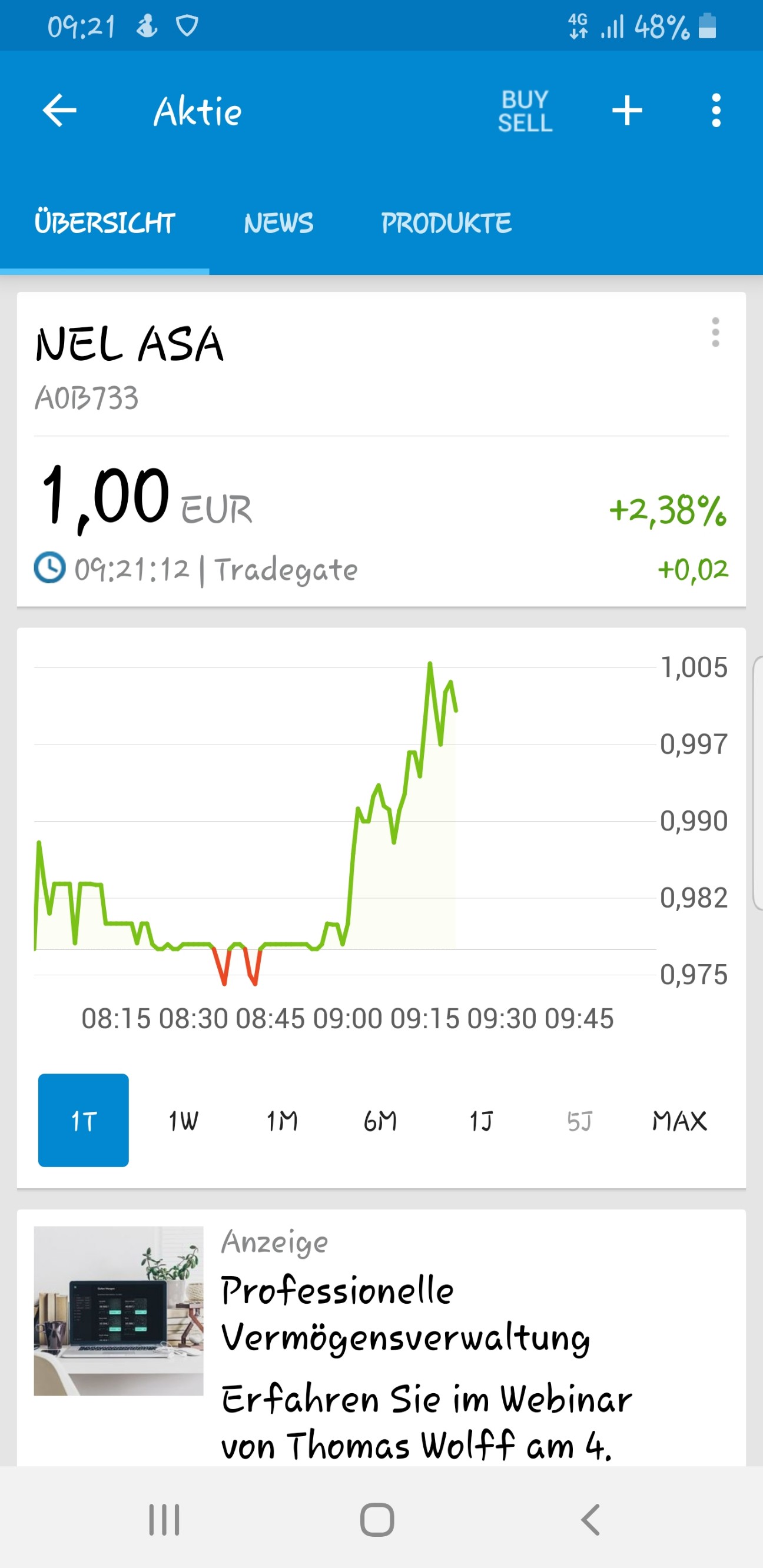Switch to the PRODUKTE tab
The width and height of the screenshot is (763, 1568).
click(446, 223)
